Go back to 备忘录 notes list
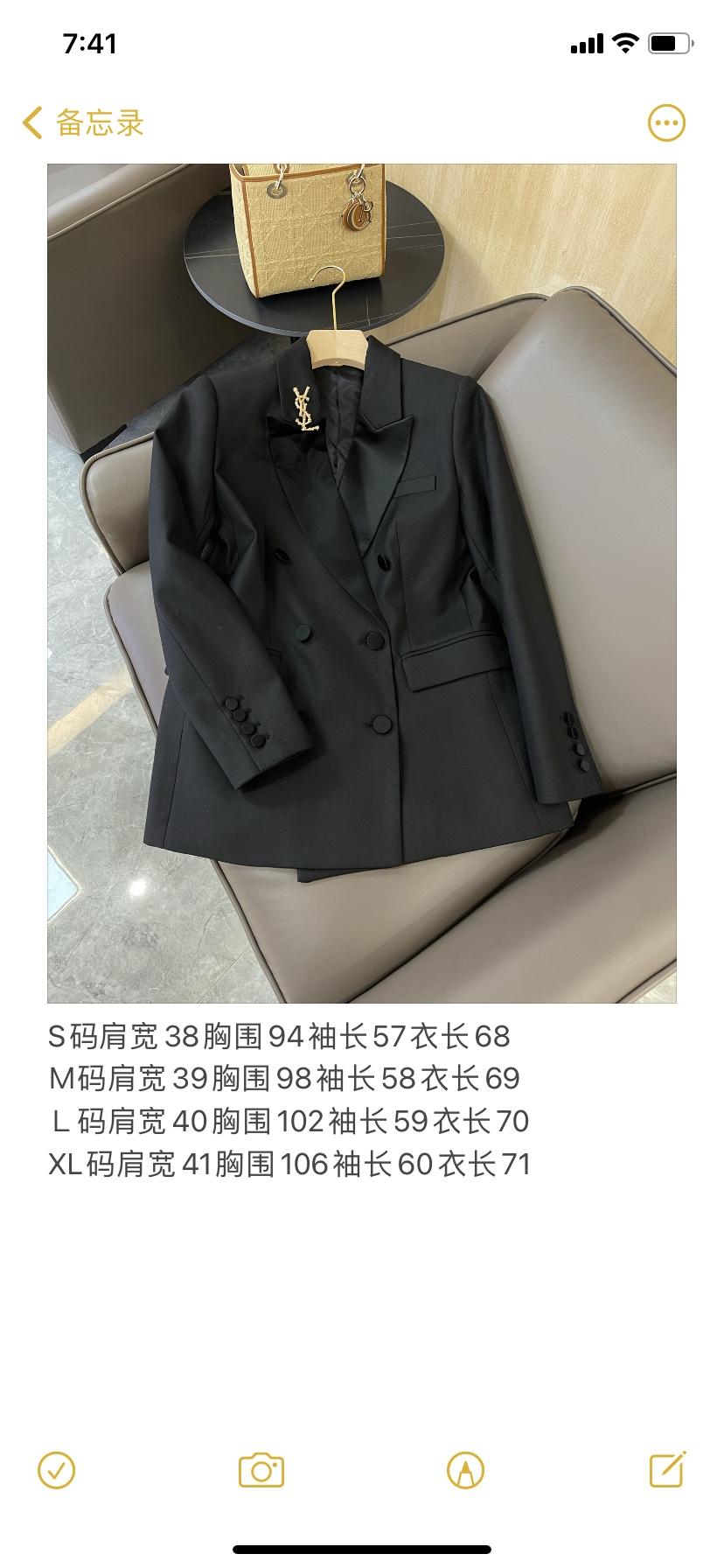 coord(83,122)
